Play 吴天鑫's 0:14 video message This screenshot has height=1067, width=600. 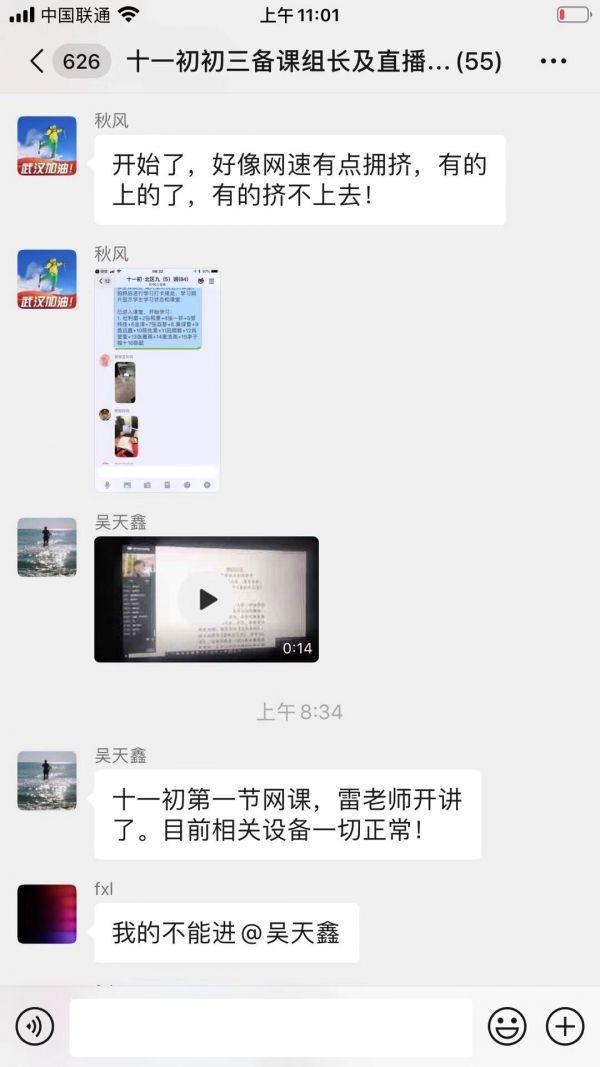click(207, 599)
